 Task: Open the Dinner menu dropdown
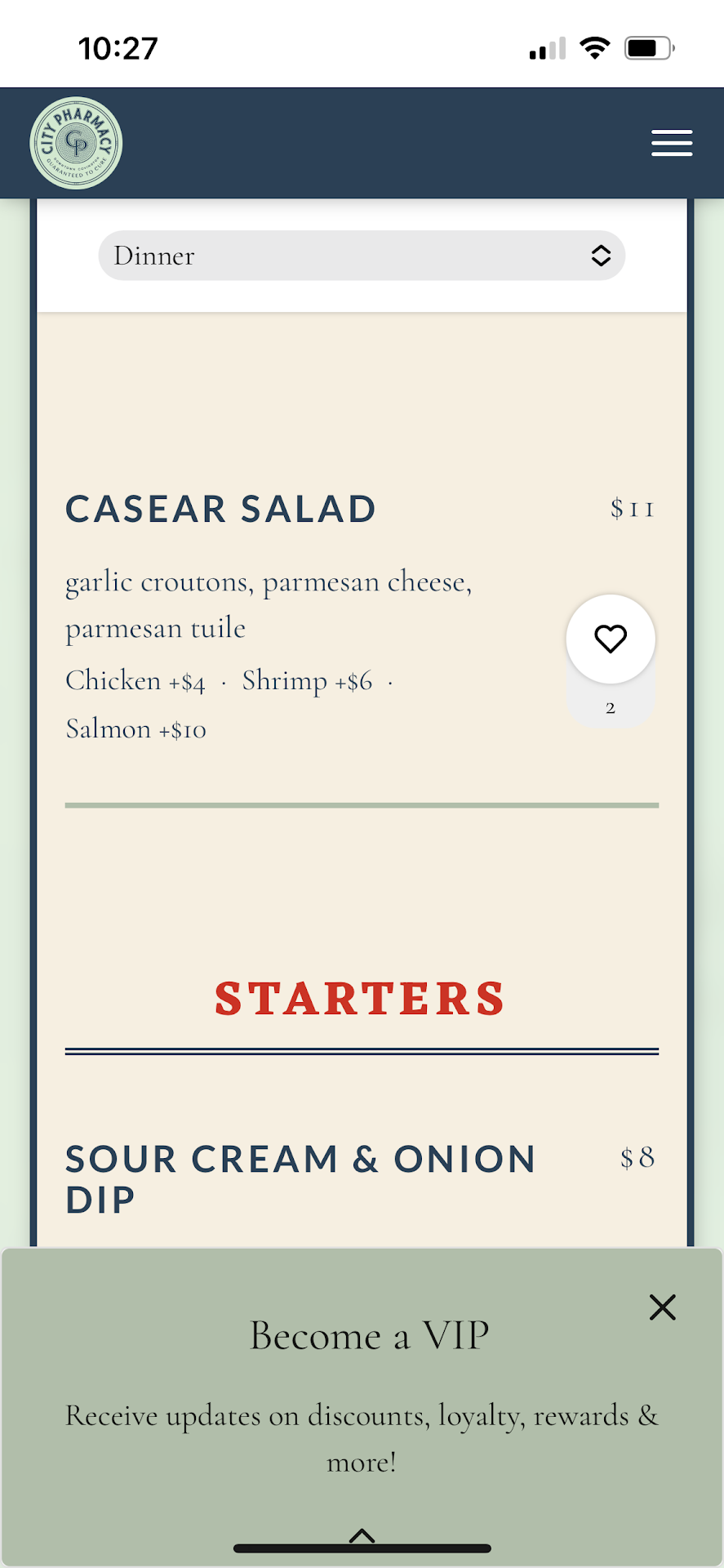pyautogui.click(x=362, y=256)
